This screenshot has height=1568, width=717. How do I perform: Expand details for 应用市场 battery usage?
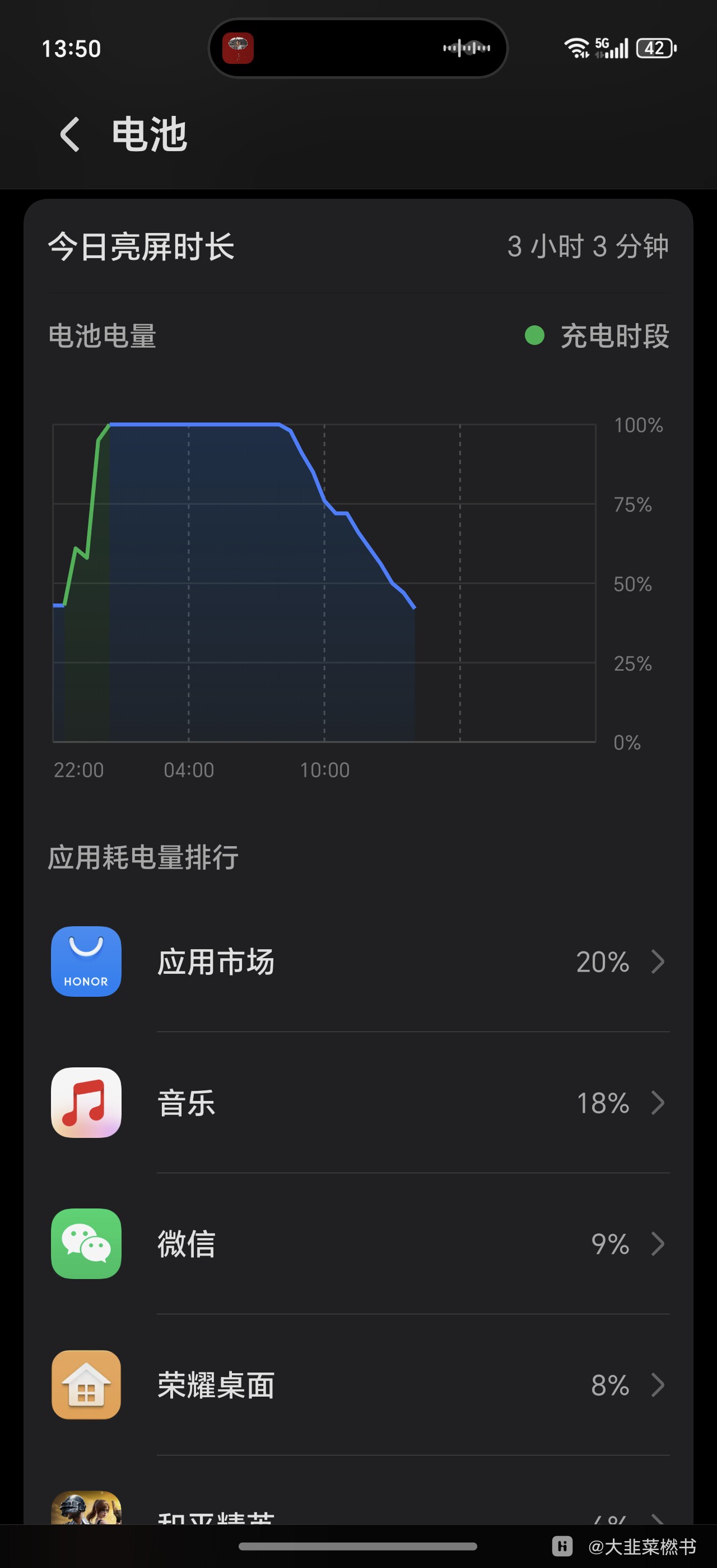[659, 962]
